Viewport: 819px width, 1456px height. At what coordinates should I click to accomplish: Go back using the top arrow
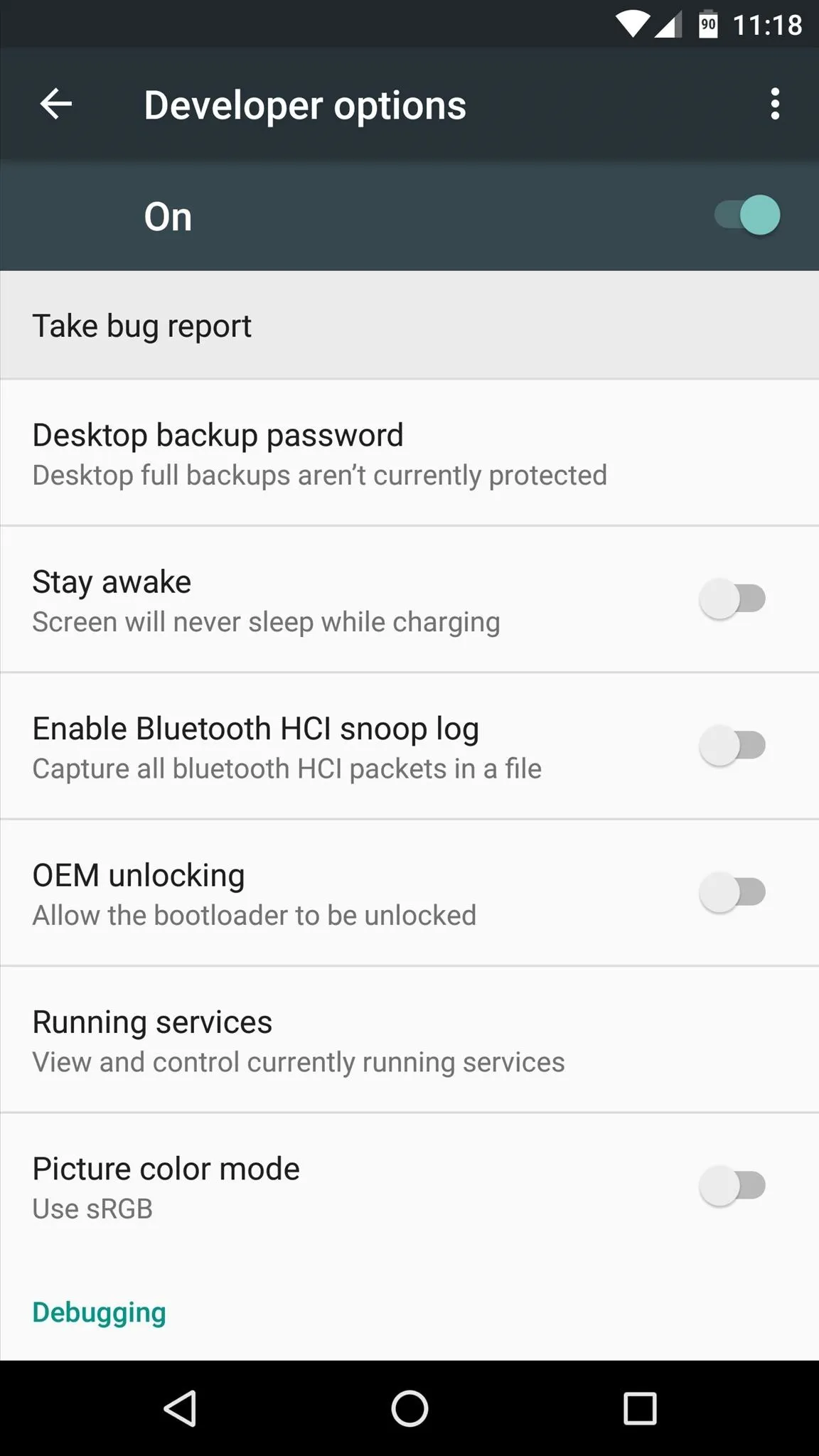coord(56,105)
